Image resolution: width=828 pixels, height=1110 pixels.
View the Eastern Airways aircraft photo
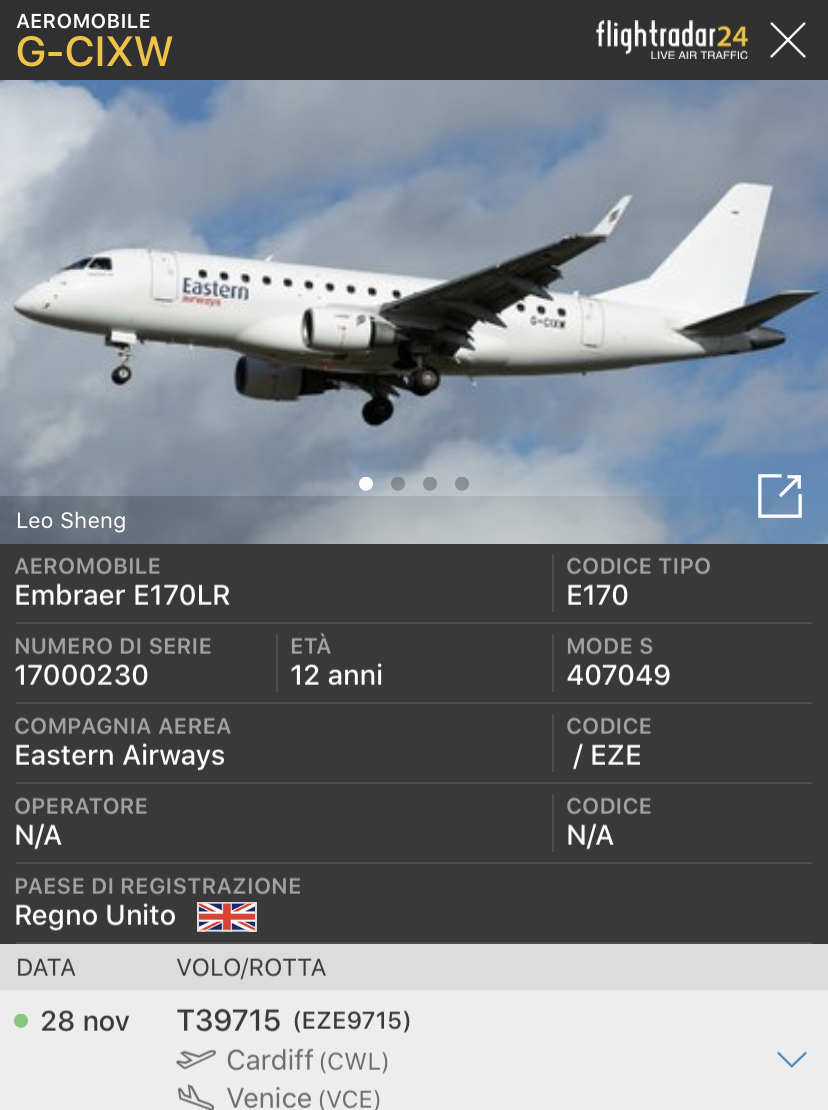pyautogui.click(x=414, y=300)
